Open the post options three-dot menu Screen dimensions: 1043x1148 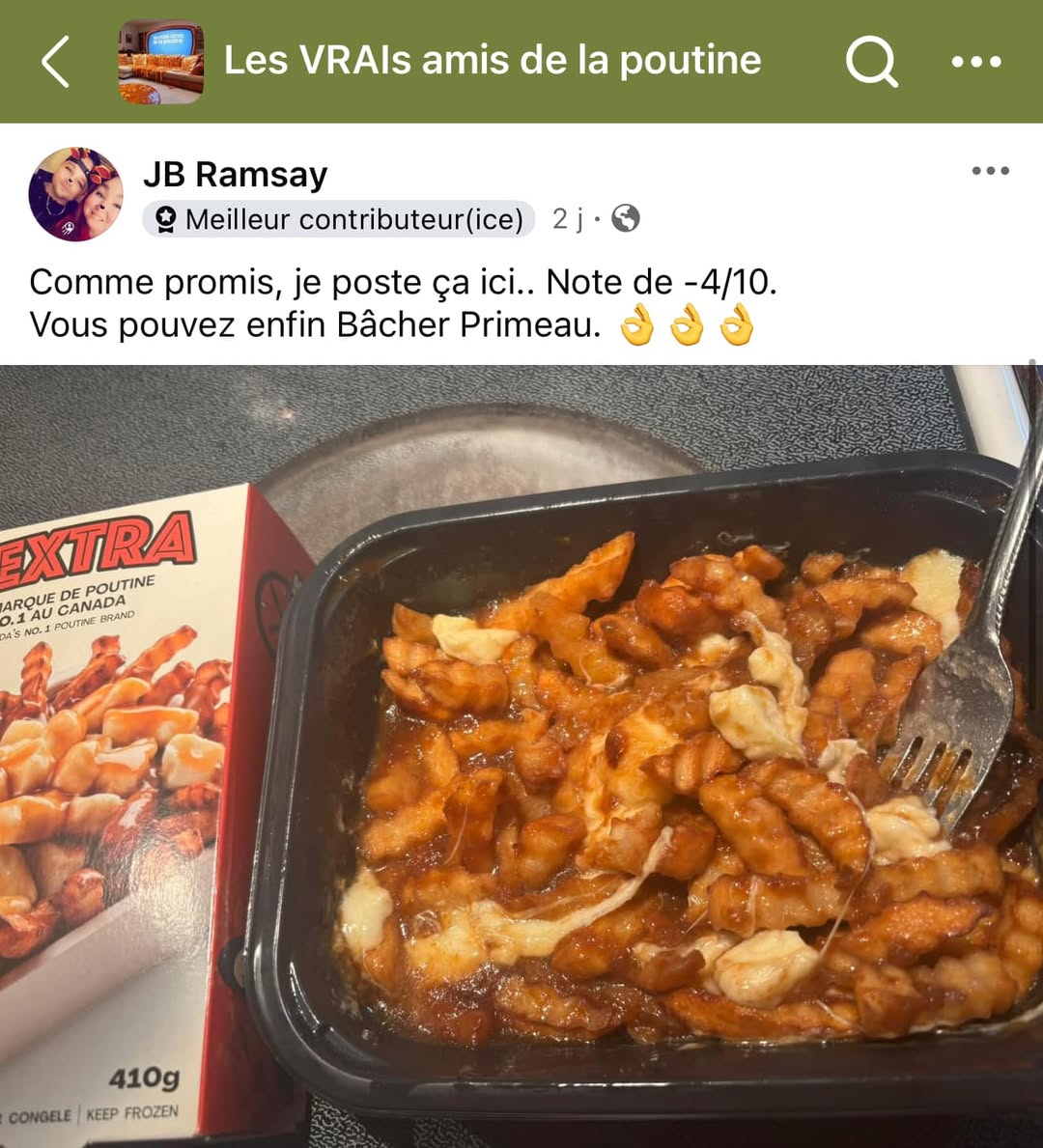point(990,171)
